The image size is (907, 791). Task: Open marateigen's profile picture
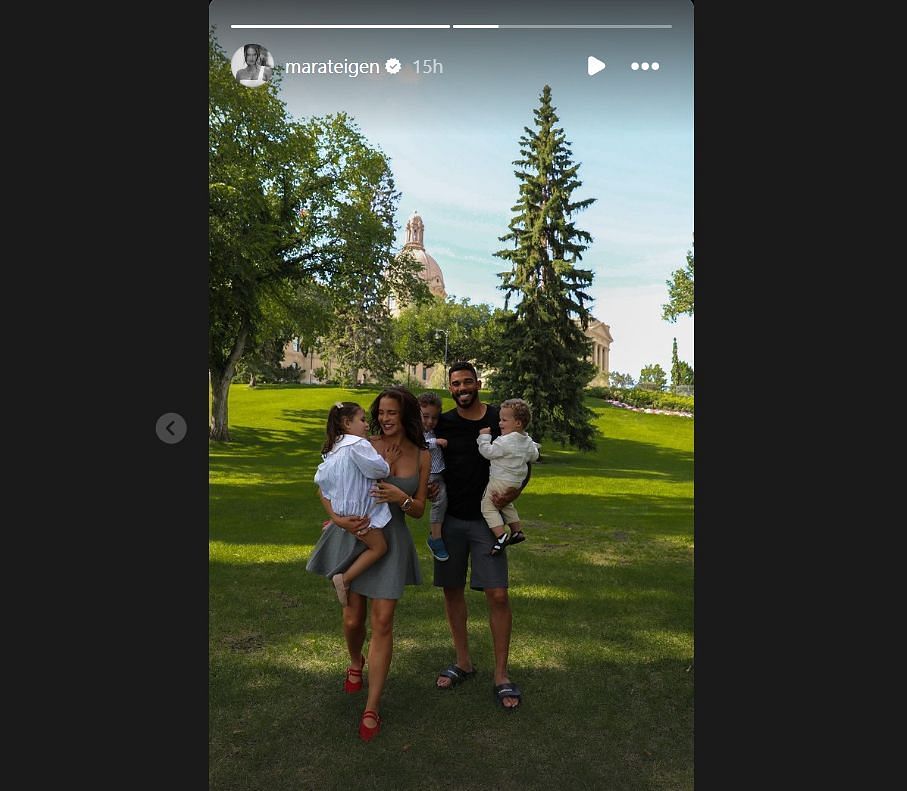pos(252,66)
